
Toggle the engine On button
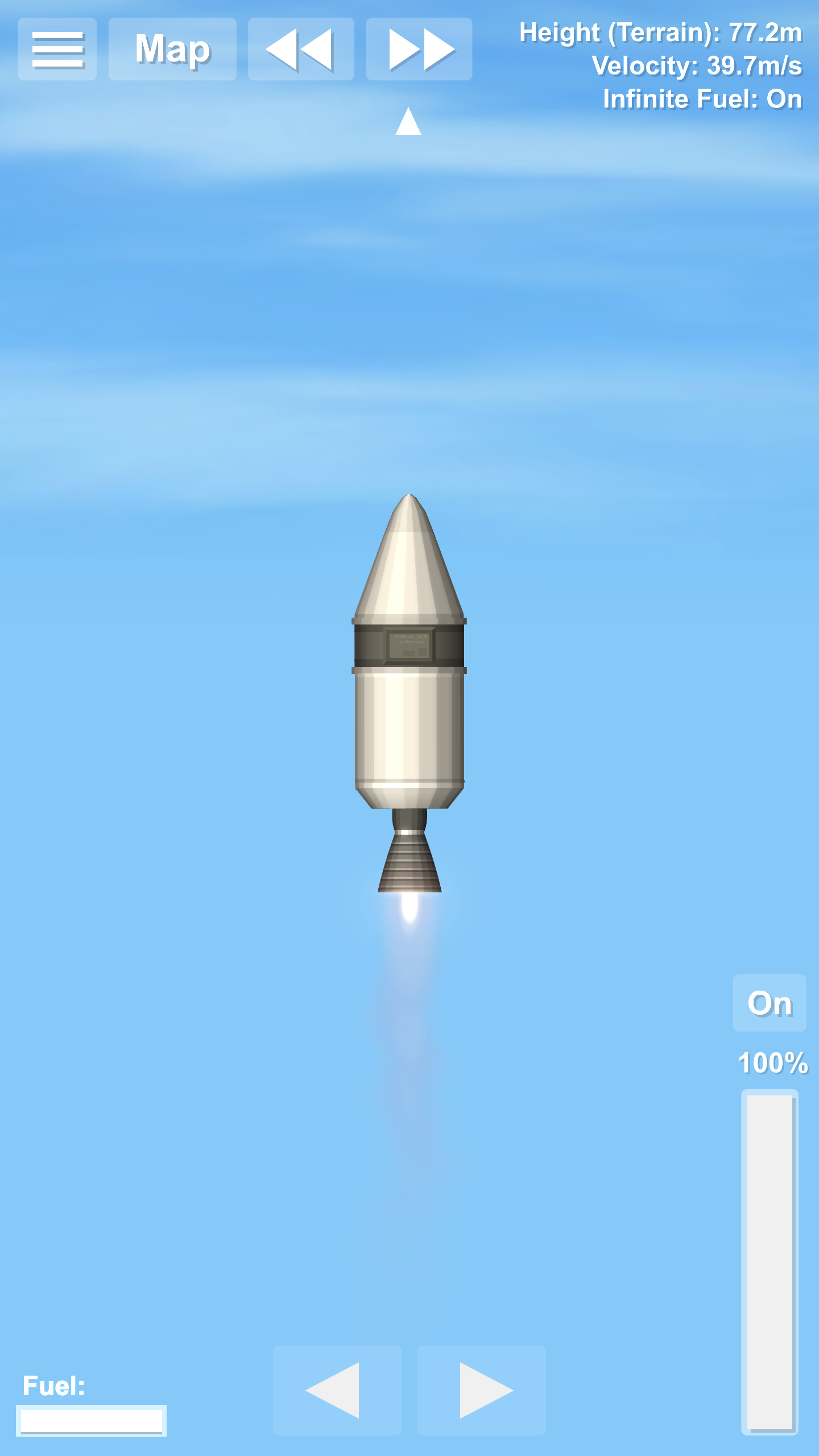[770, 1003]
